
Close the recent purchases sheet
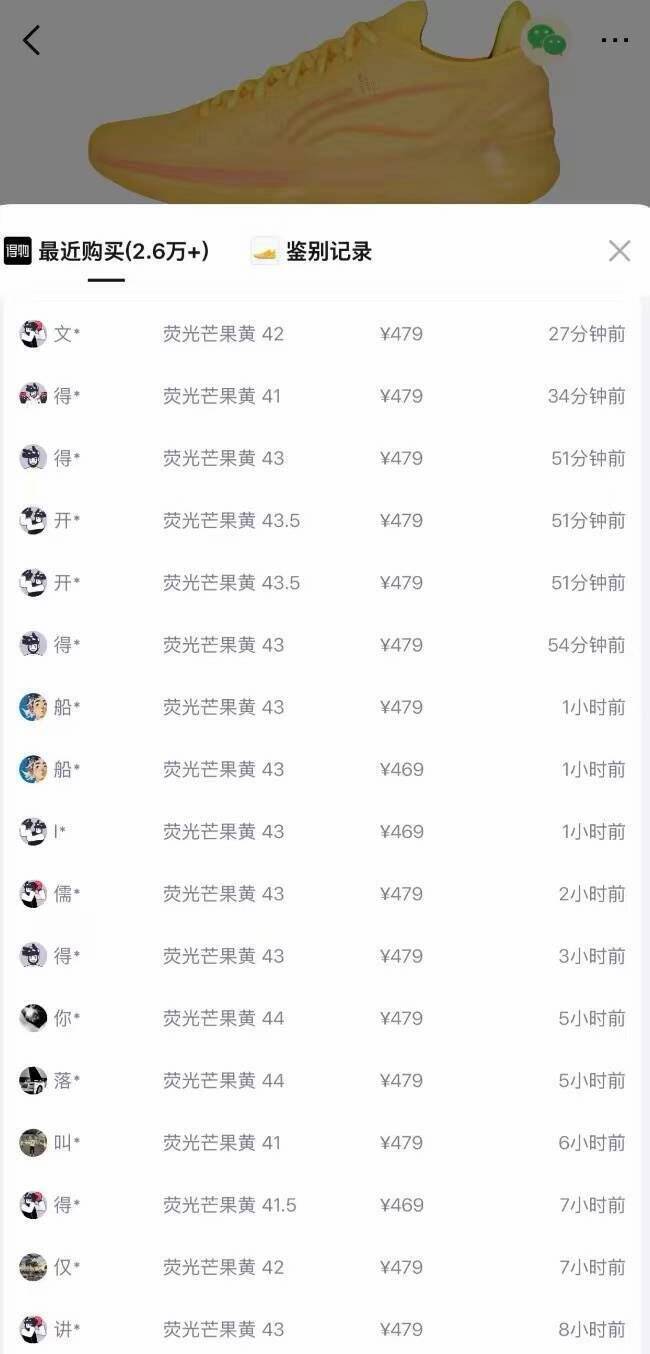click(619, 251)
